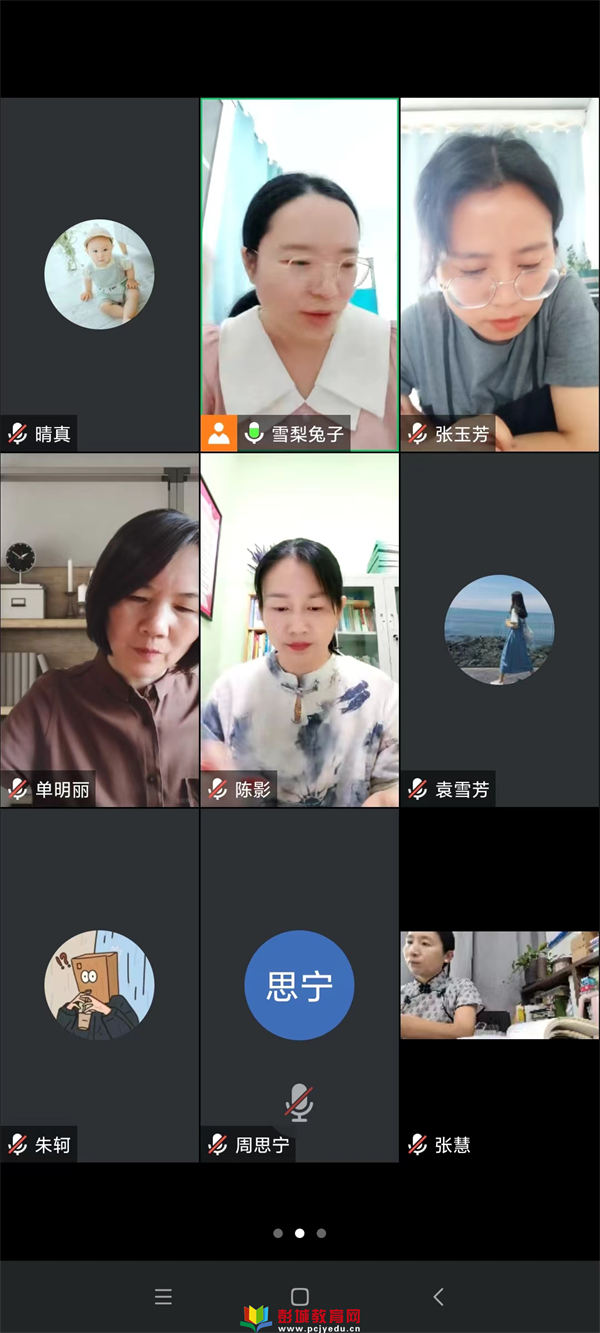Open 周思宁's participant tile

coord(299,985)
